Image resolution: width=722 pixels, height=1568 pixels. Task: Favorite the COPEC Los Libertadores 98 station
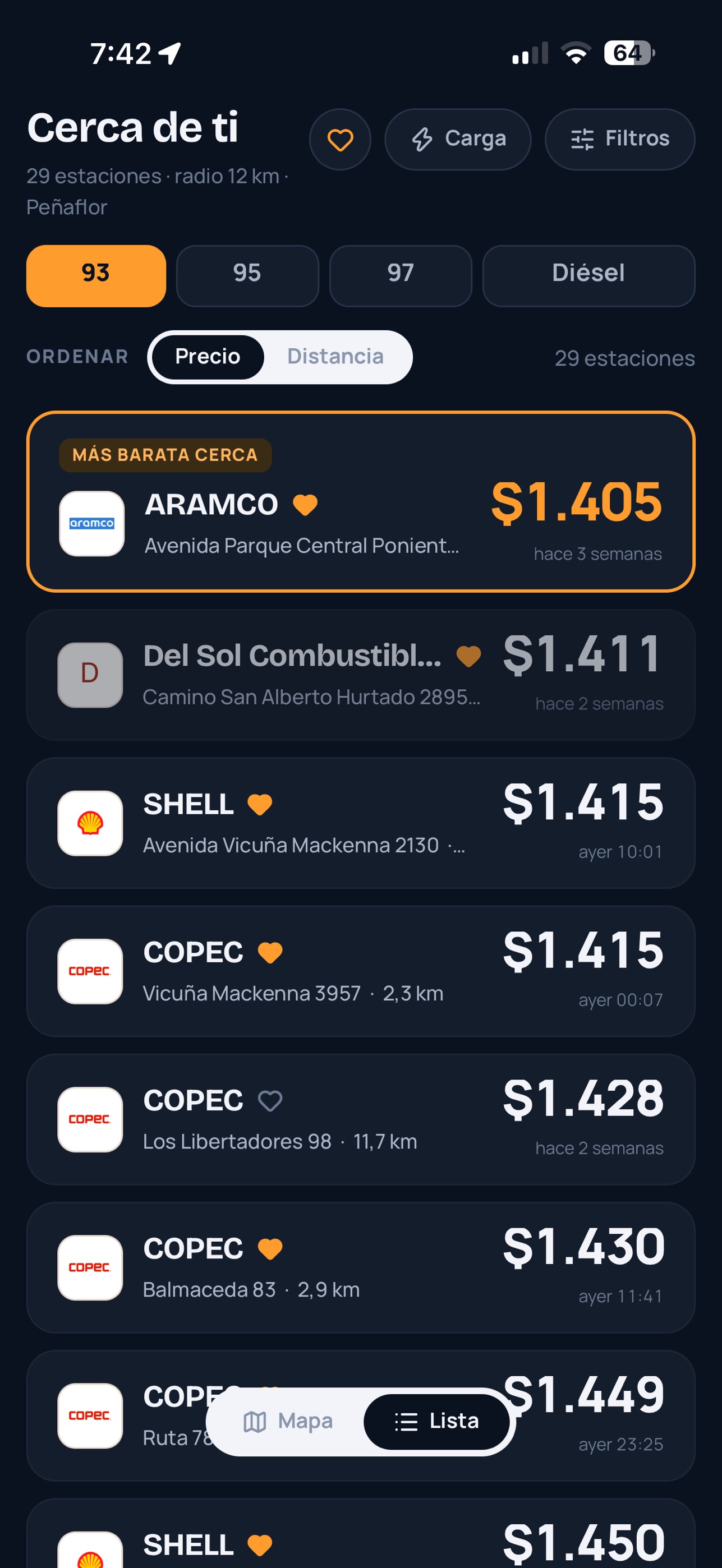[x=270, y=1100]
